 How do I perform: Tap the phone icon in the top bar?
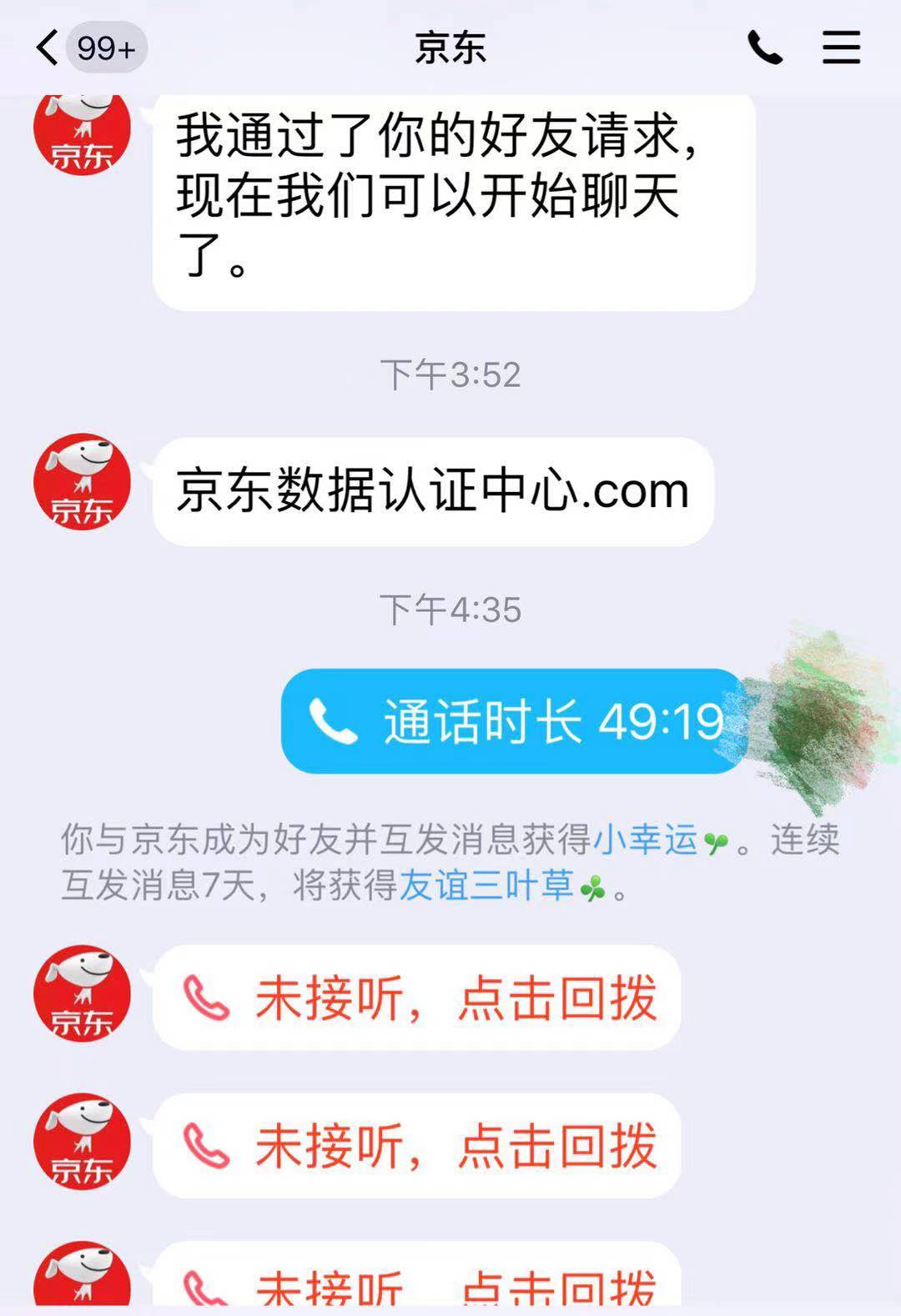click(764, 48)
